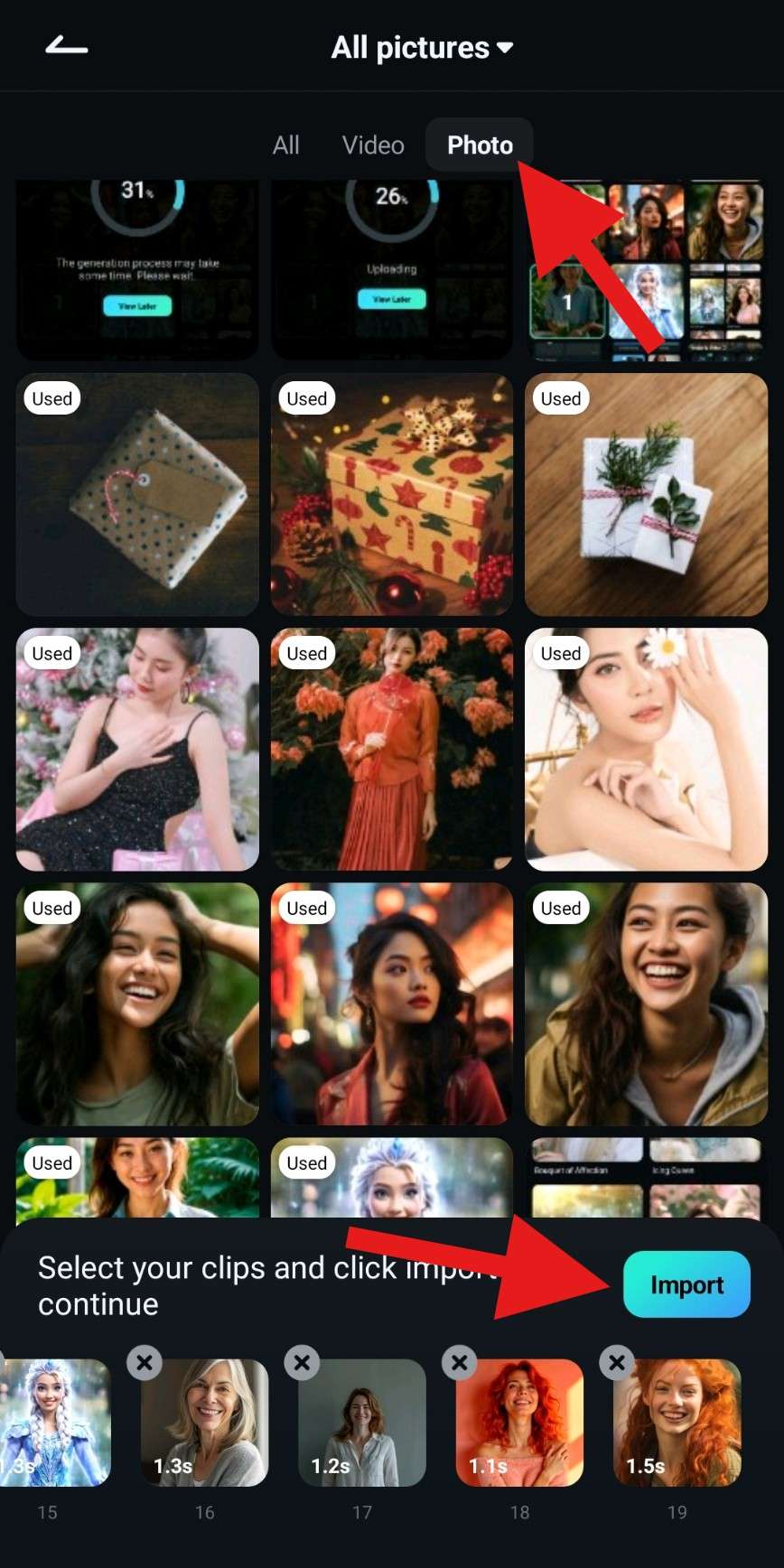Go back using the top-left arrow
The height and width of the screenshot is (1568, 784).
[x=66, y=46]
